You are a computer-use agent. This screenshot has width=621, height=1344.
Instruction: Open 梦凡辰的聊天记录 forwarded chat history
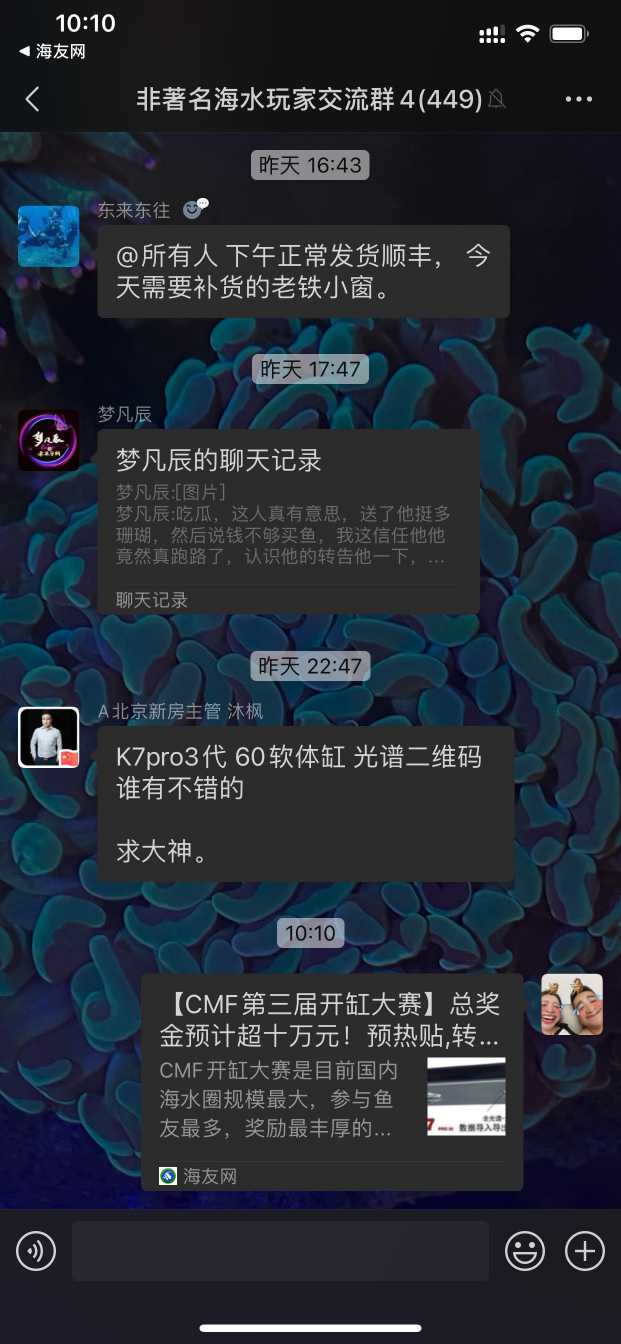pyautogui.click(x=288, y=522)
